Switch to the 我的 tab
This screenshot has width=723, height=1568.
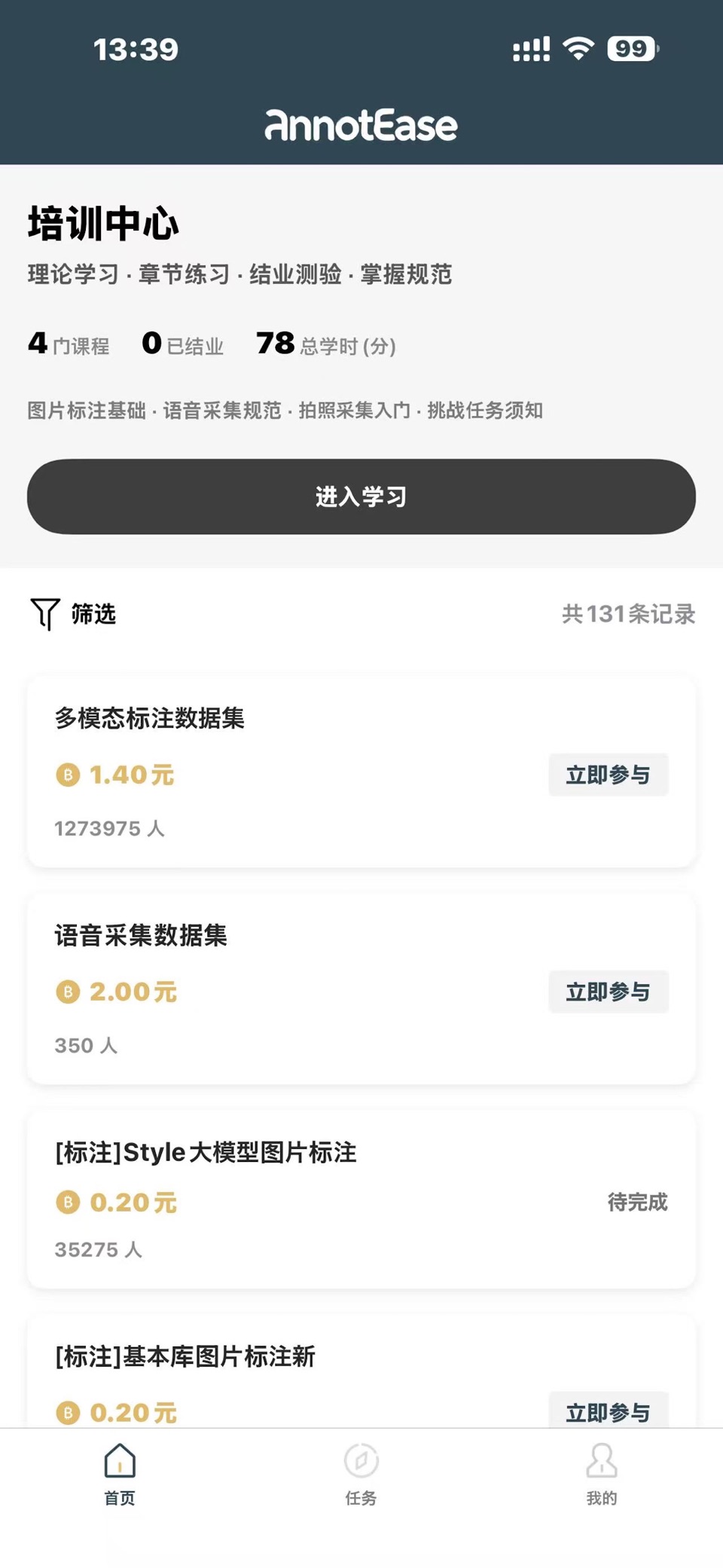pyautogui.click(x=602, y=1475)
